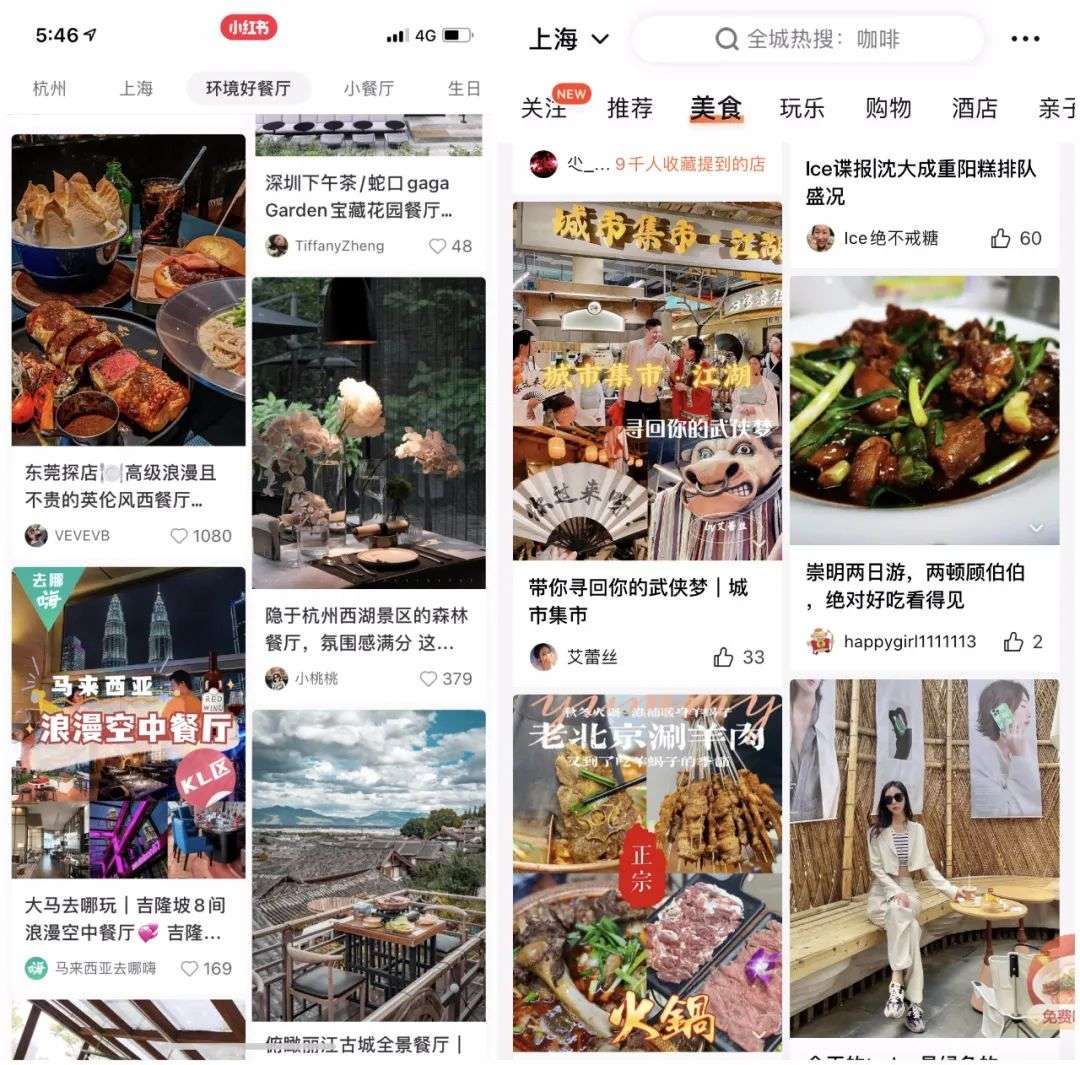Switch to the 推荐 tab
The image size is (1080, 1065).
coord(630,108)
